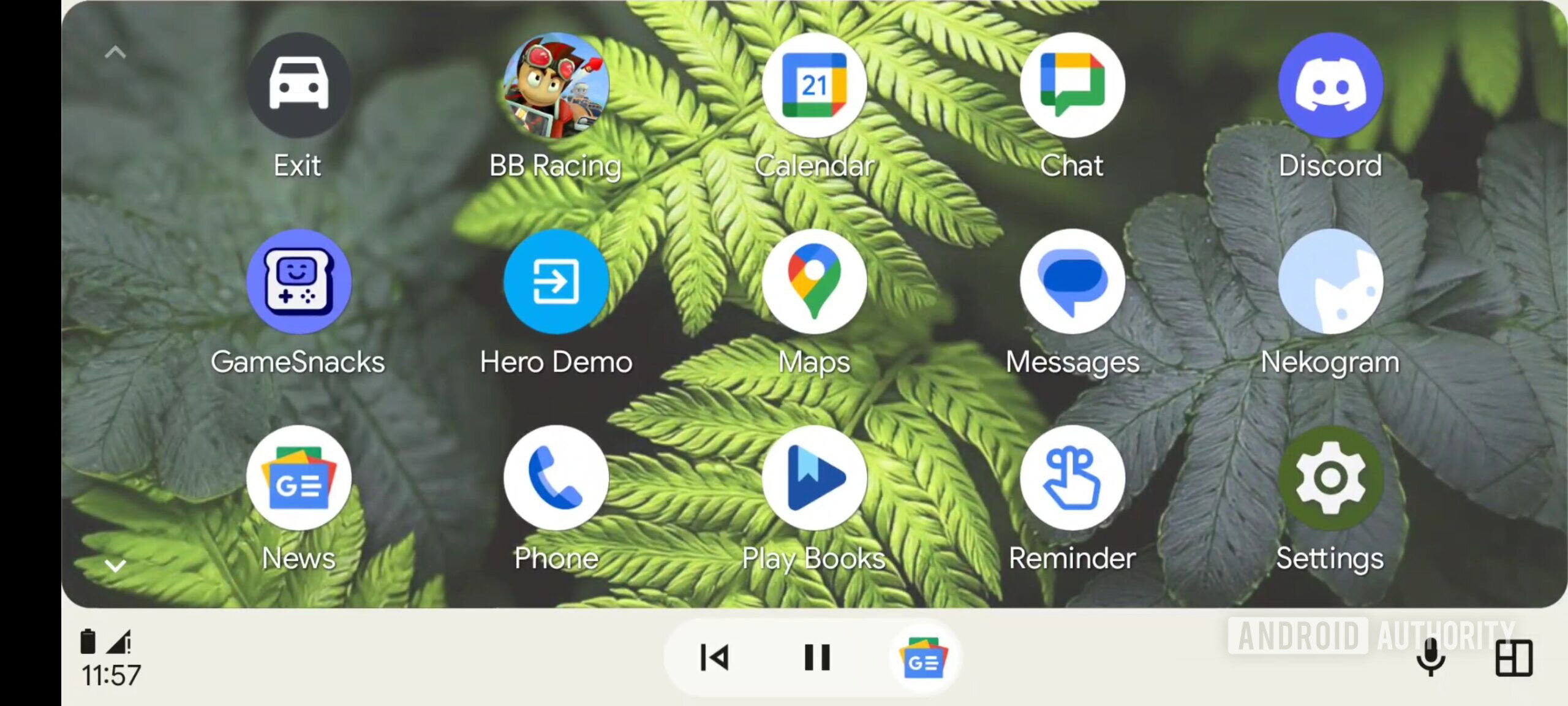Pause the current playback
The image size is (1568, 706).
pyautogui.click(x=816, y=658)
